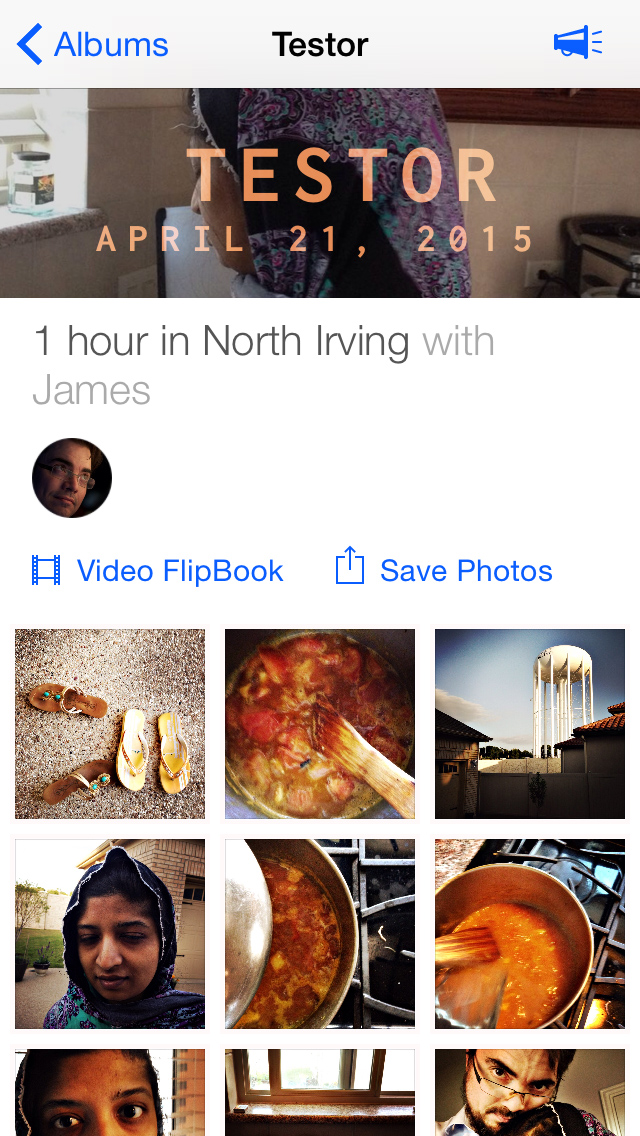Open James's profile picture
Viewport: 640px width, 1136px height.
[x=72, y=478]
